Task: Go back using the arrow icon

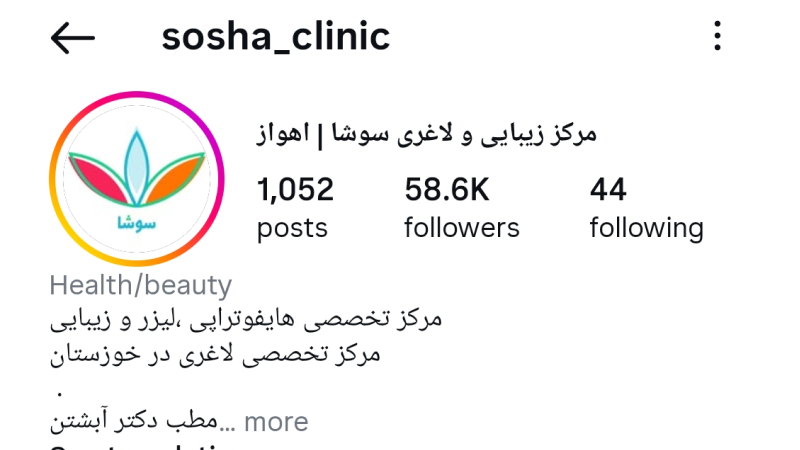Action: (x=72, y=38)
